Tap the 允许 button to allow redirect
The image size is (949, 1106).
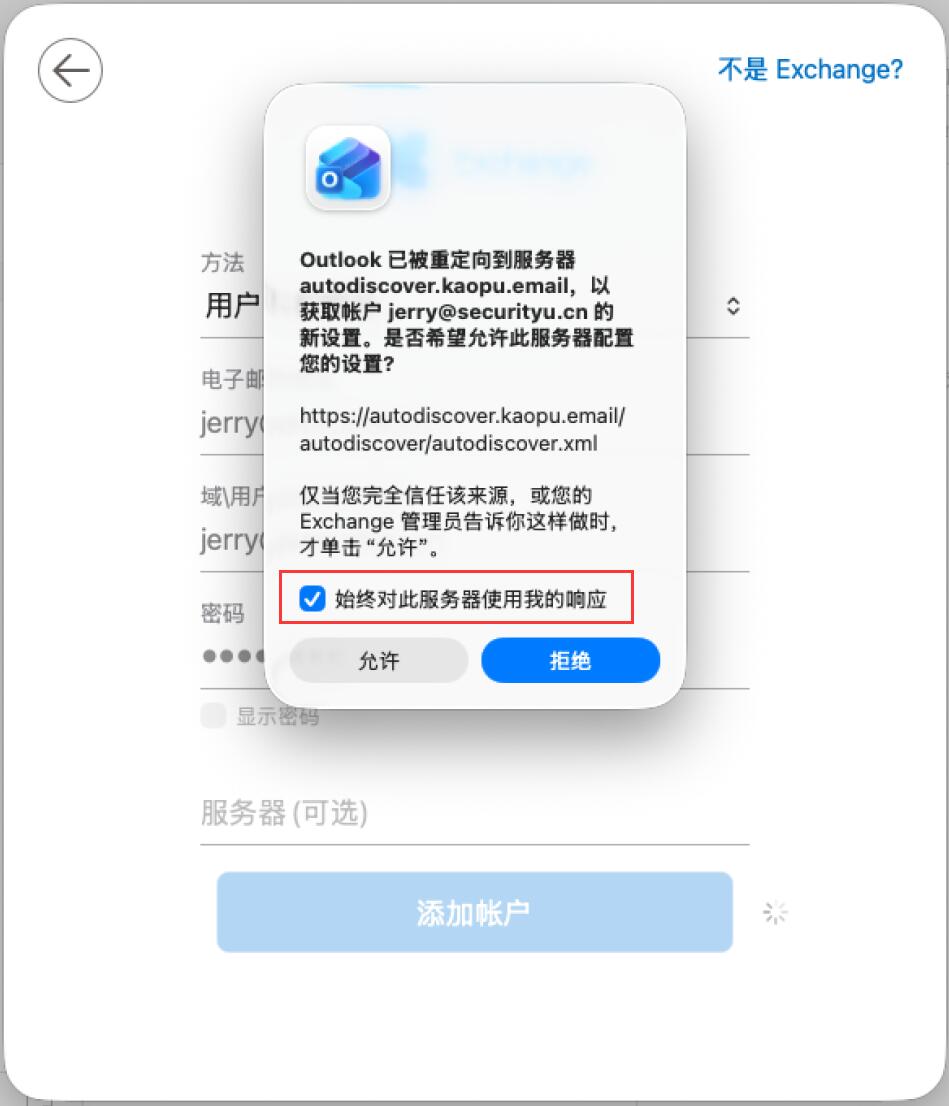378,661
